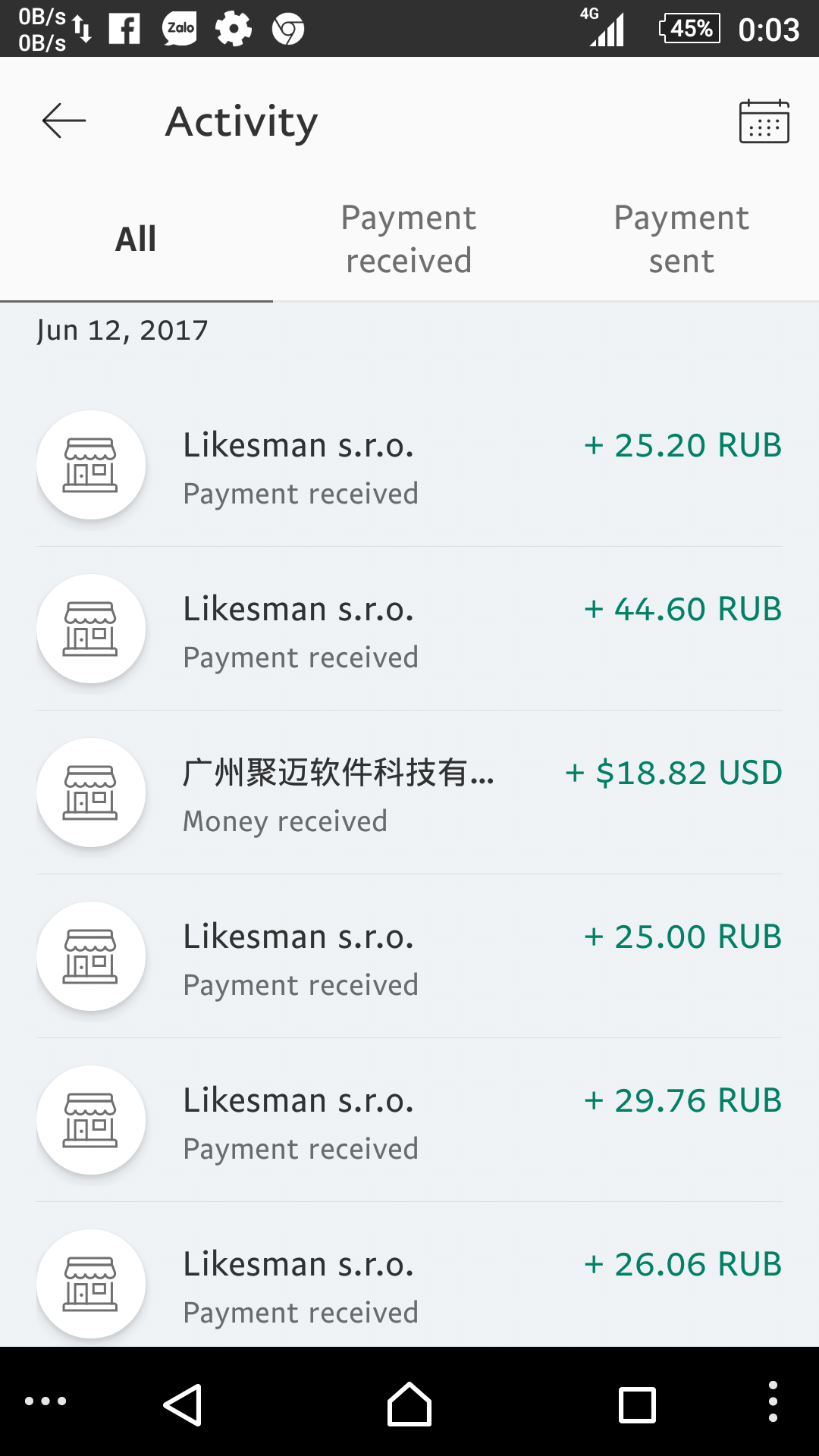
Task: Open the Likesman payment of 25.20 RUB
Action: (409, 466)
